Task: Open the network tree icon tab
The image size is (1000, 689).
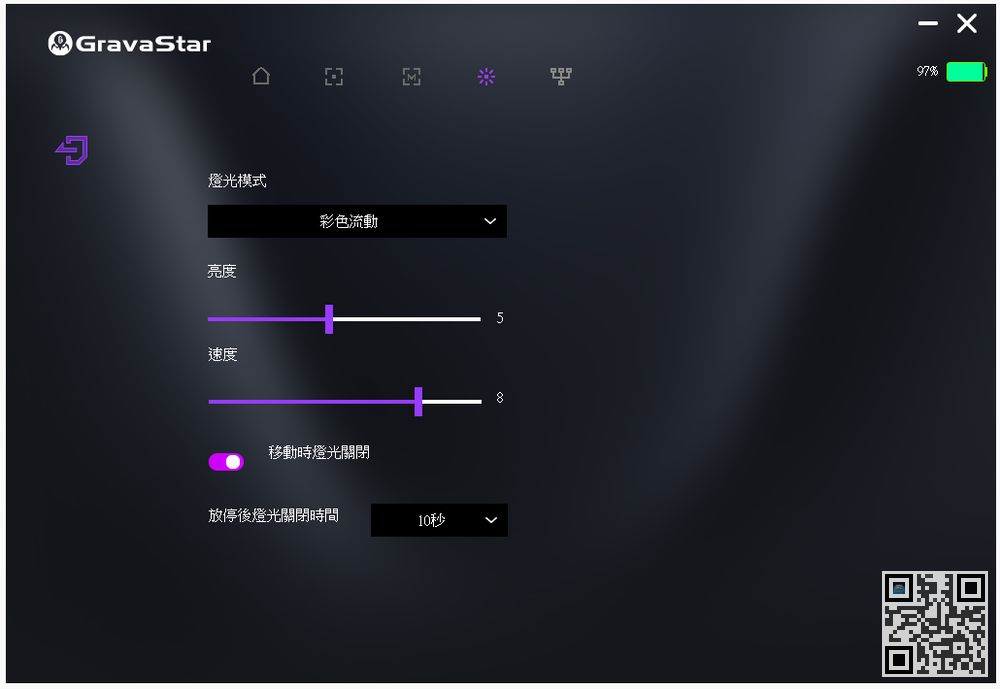Action: pyautogui.click(x=561, y=76)
